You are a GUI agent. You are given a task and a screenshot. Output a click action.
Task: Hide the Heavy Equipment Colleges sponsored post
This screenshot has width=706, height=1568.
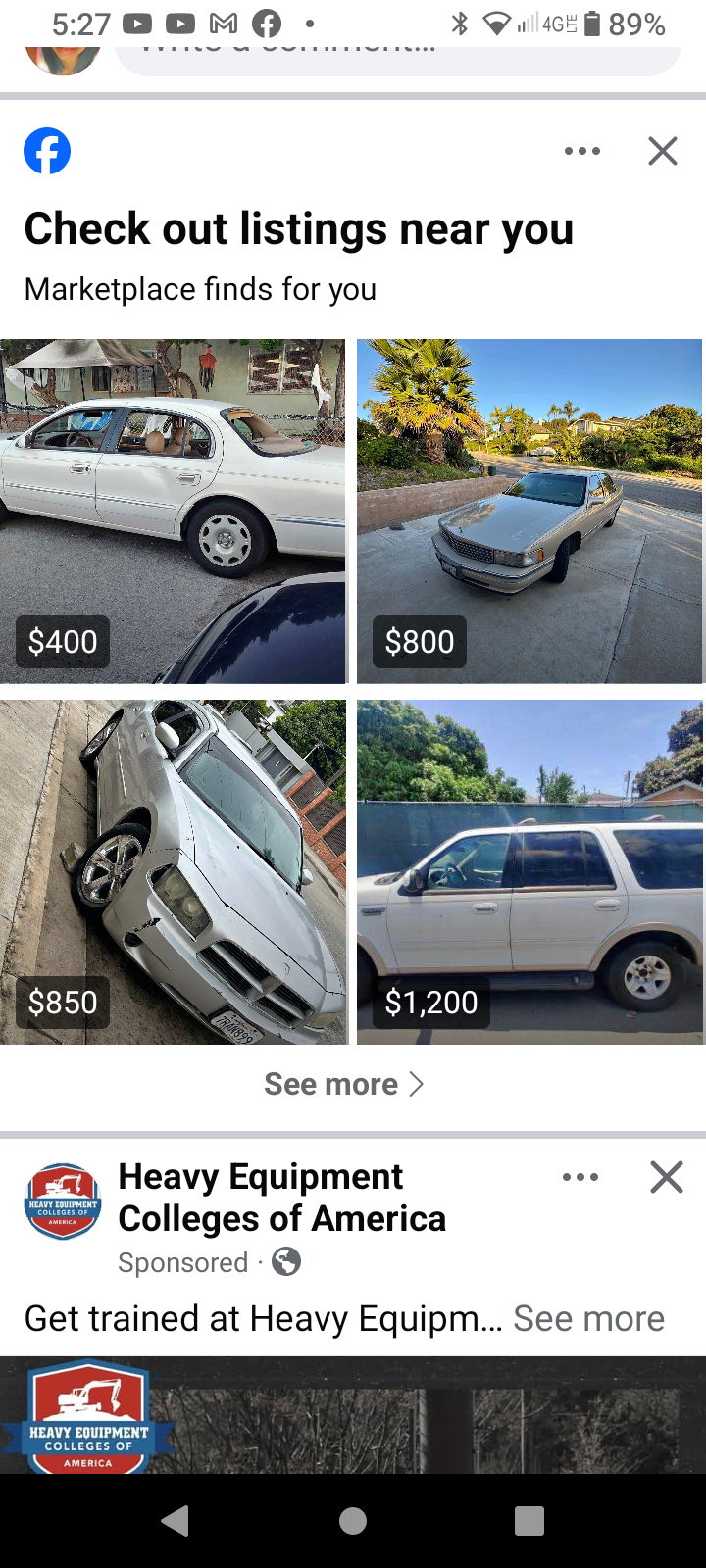coord(666,1177)
